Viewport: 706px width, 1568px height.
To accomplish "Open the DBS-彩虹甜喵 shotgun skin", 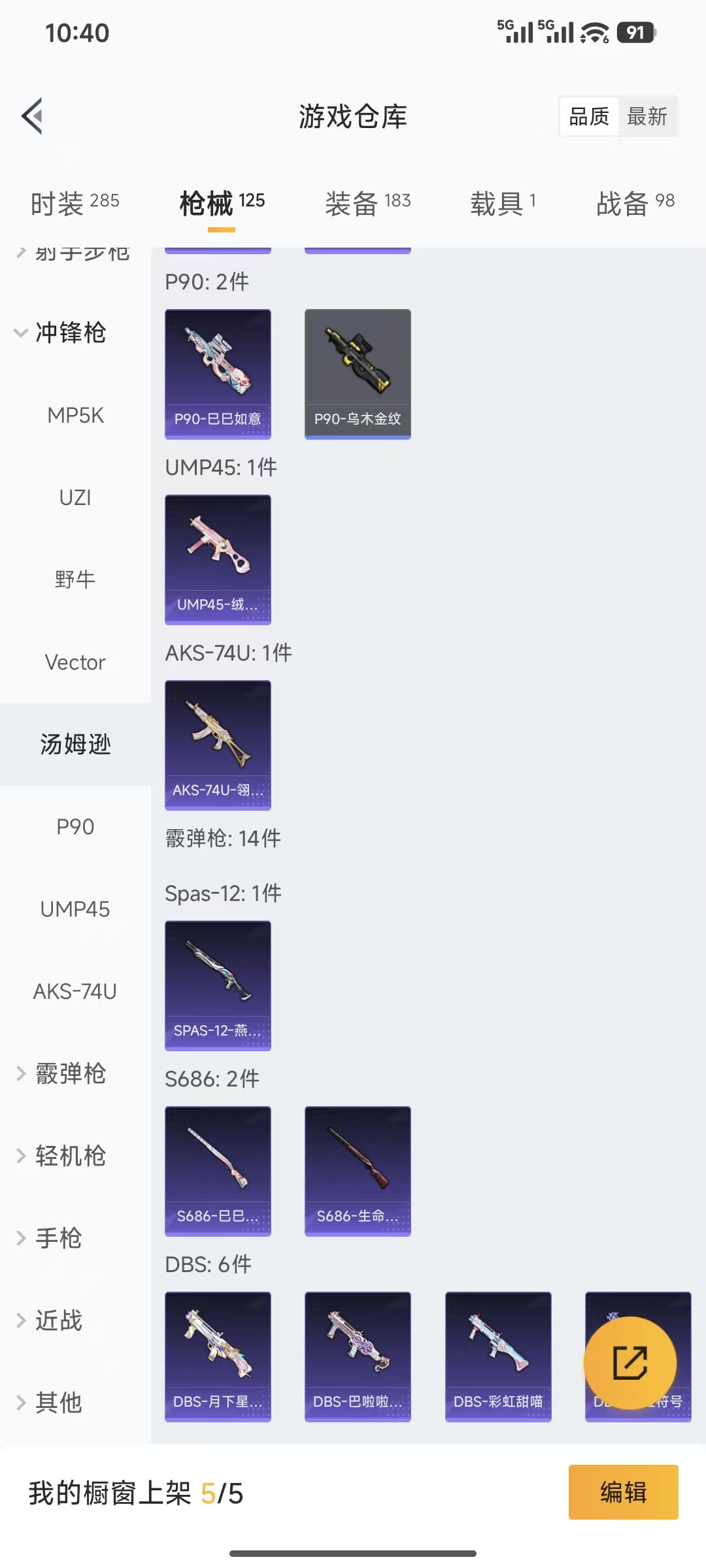I will click(497, 1356).
